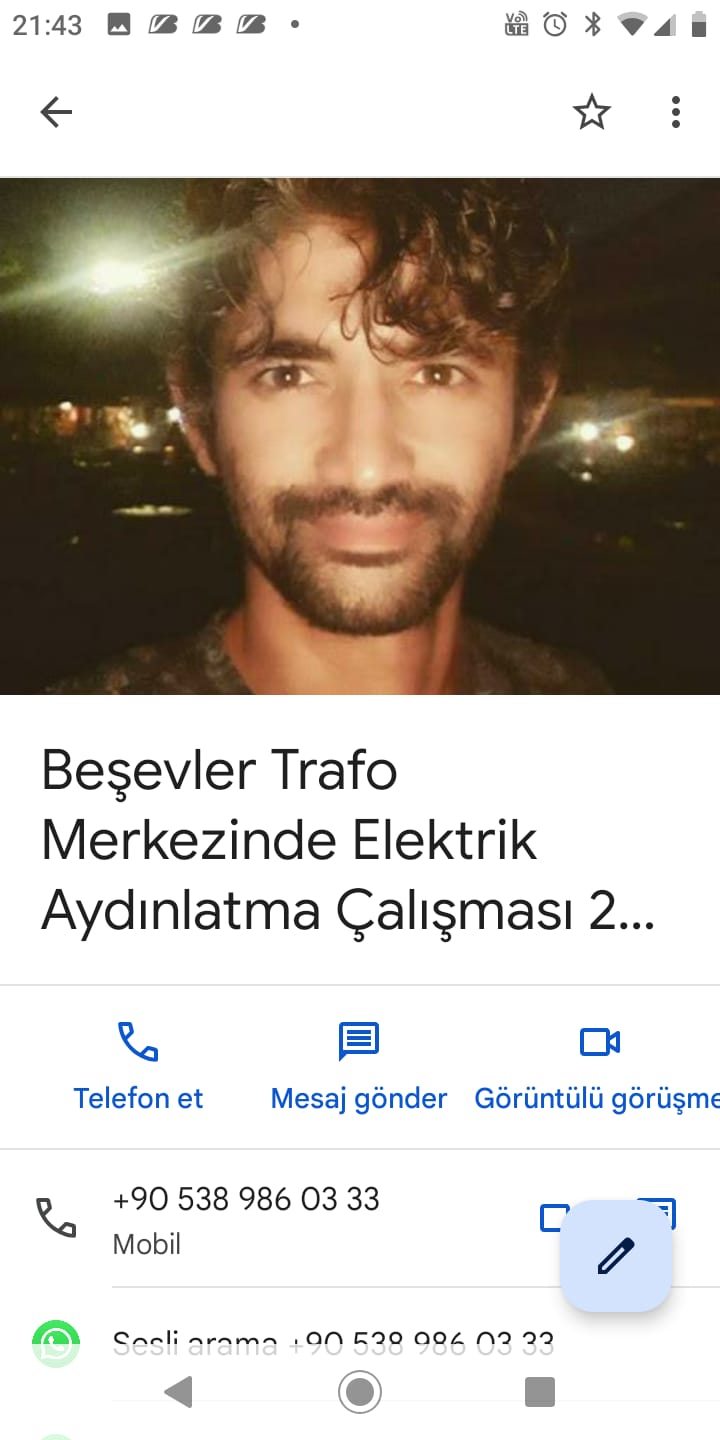Open the recent apps view
This screenshot has width=720, height=1440.
pyautogui.click(x=540, y=1391)
